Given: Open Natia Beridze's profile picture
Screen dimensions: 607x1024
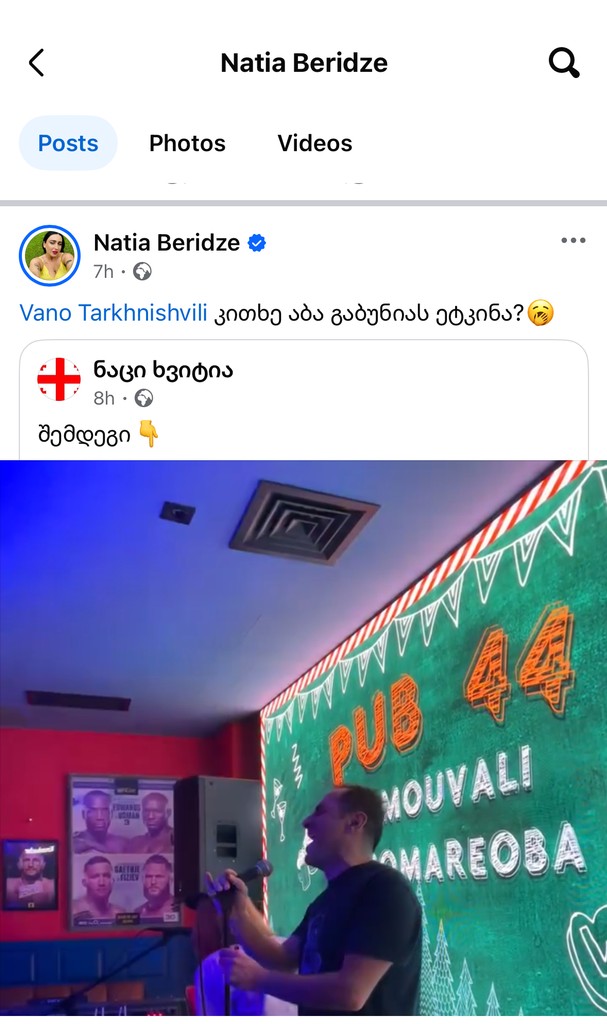Looking at the screenshot, I should [49, 256].
